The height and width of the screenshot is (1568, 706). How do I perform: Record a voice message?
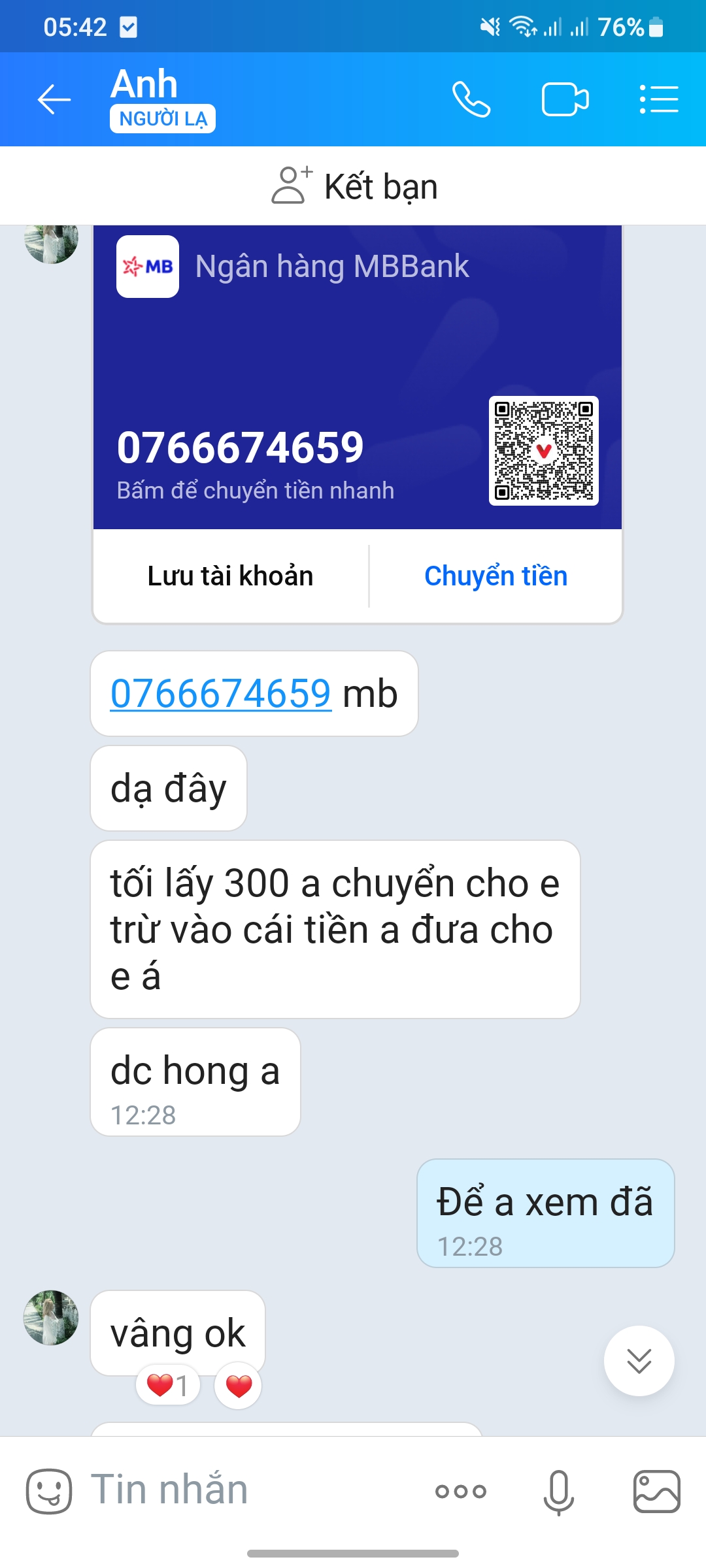coord(559,1491)
